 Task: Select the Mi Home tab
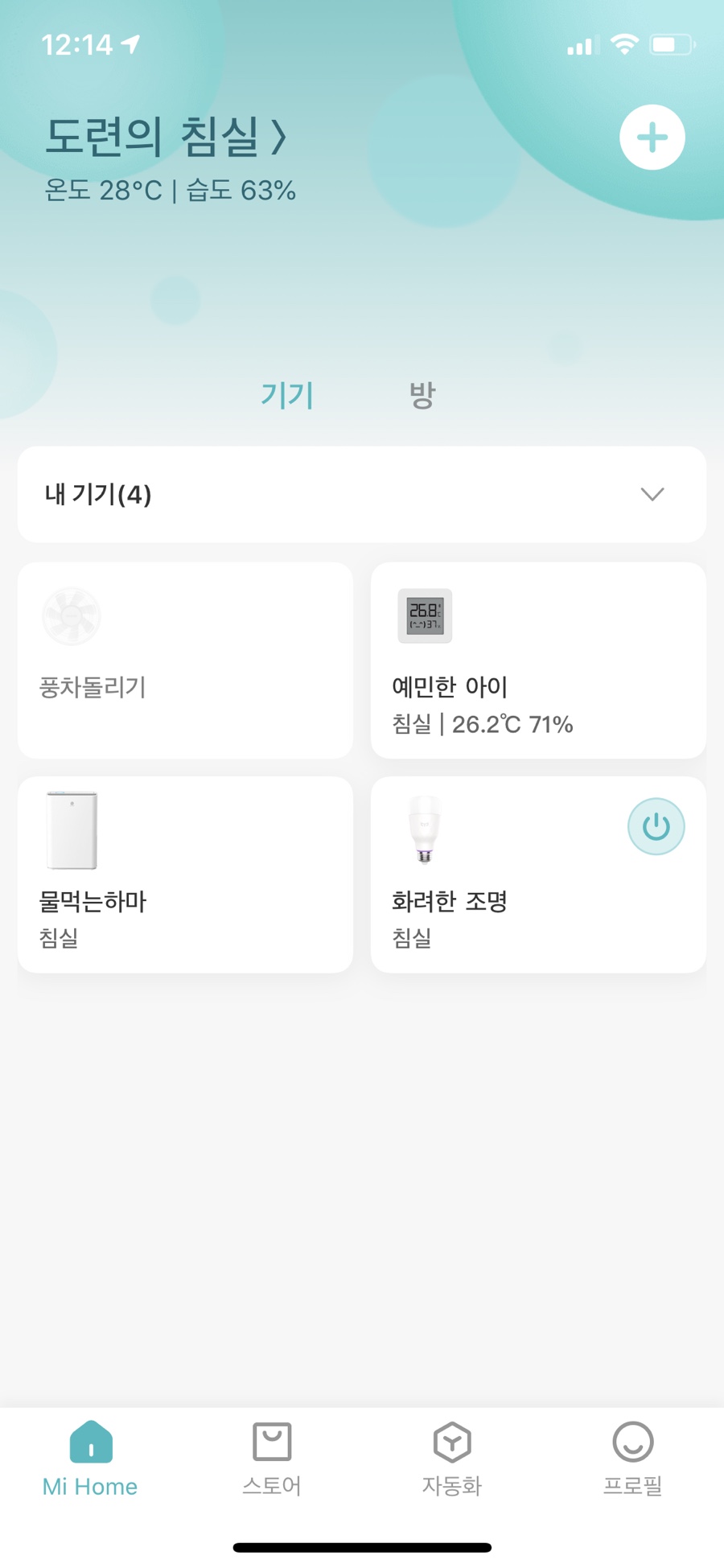point(90,1459)
